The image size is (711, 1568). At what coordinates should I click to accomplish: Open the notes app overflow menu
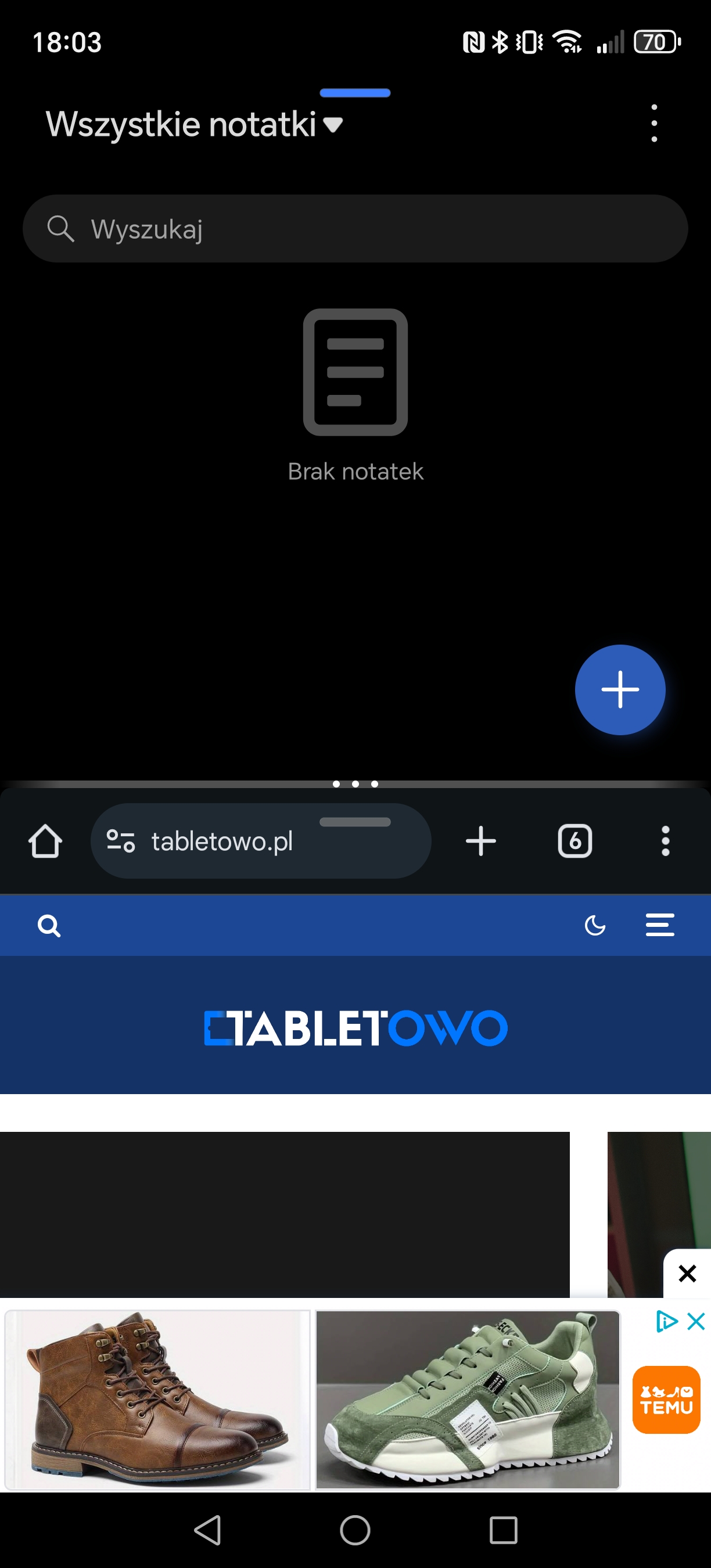pos(653,124)
